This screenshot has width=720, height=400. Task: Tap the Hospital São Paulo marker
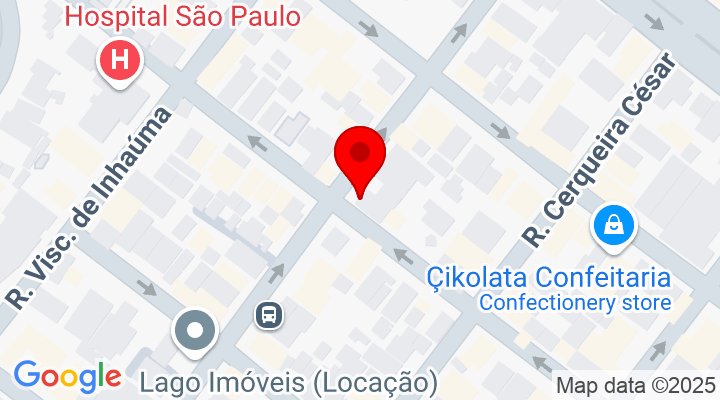120,61
